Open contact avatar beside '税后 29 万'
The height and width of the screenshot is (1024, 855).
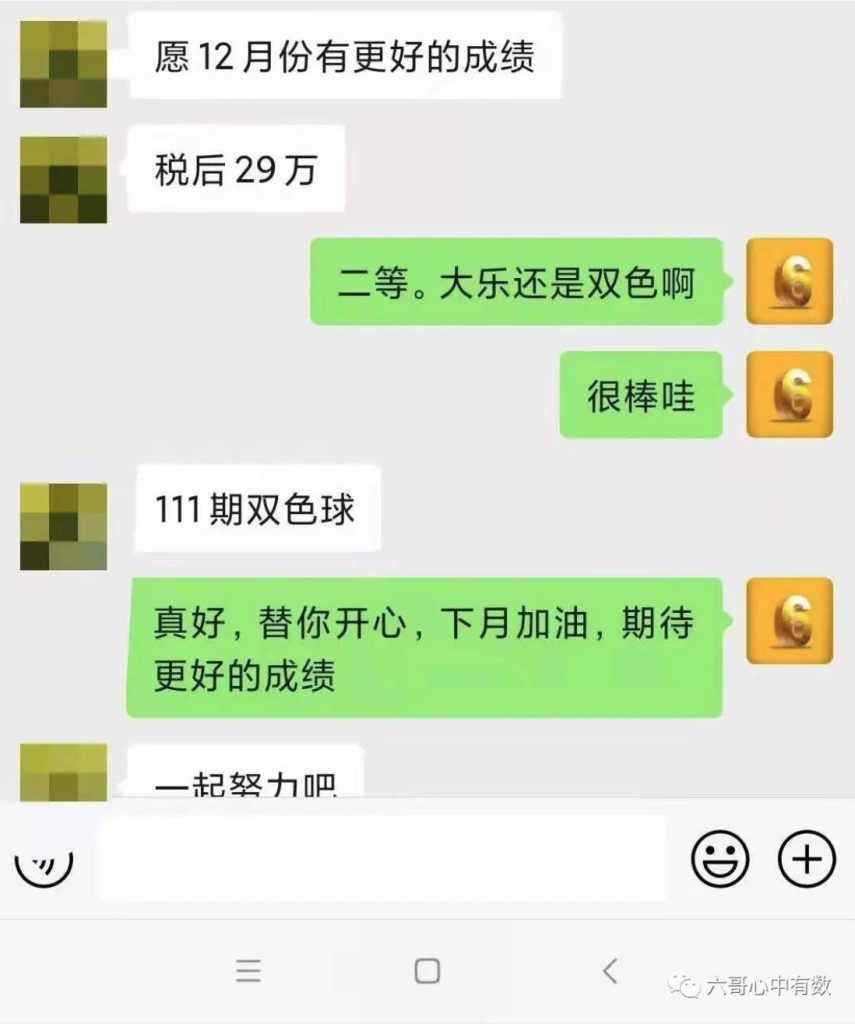(x=64, y=180)
